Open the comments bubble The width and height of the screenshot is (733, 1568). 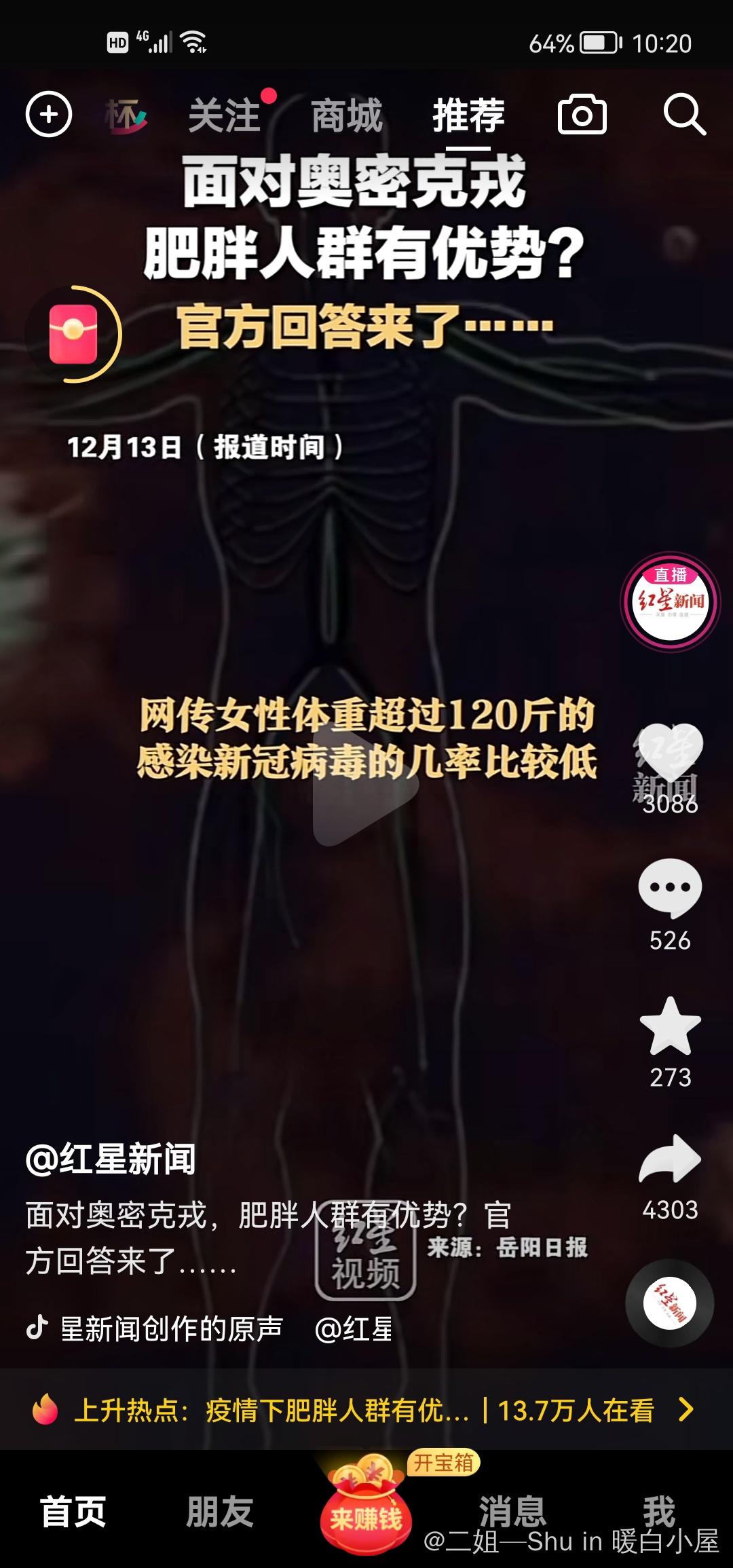tap(670, 887)
